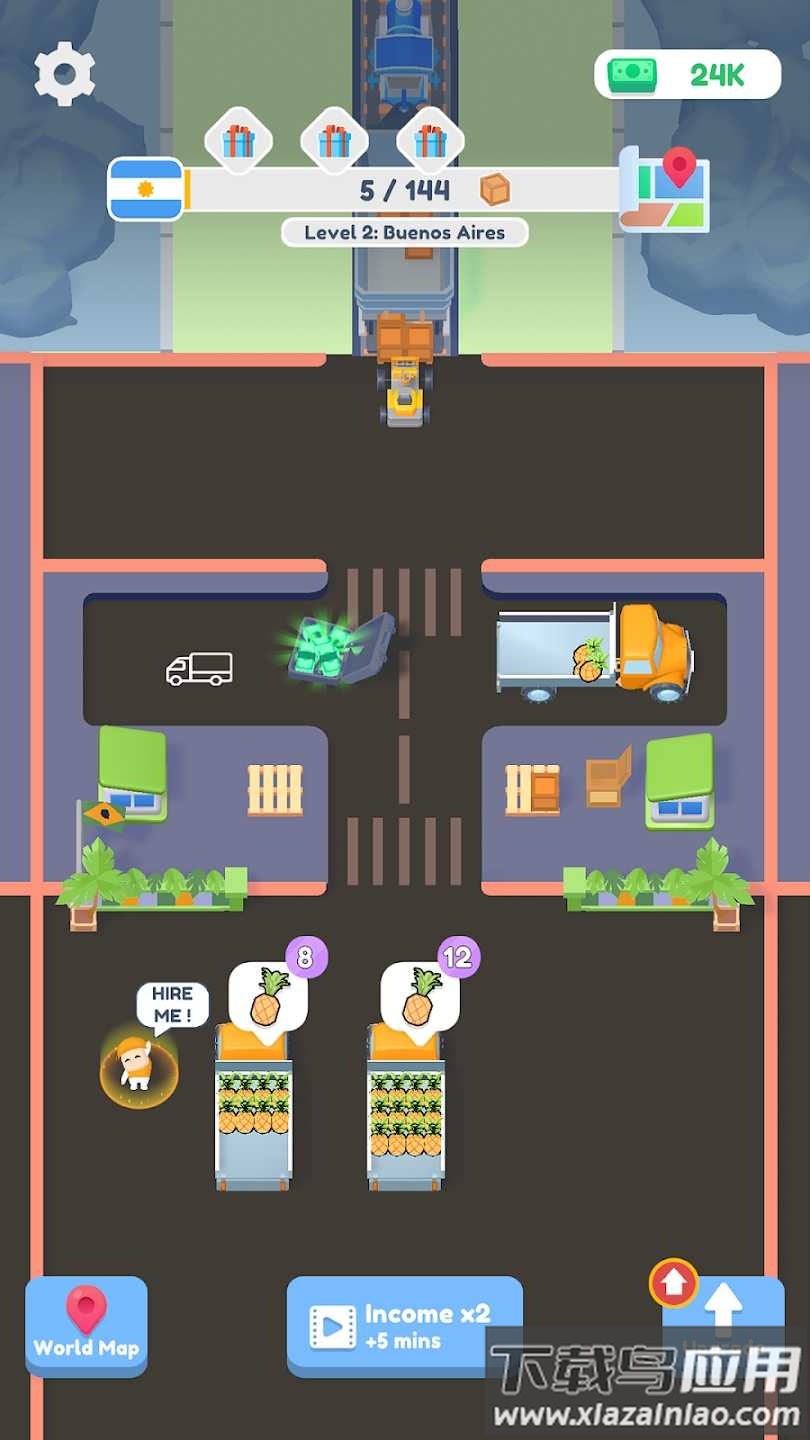Open the middle gift box

(336, 140)
